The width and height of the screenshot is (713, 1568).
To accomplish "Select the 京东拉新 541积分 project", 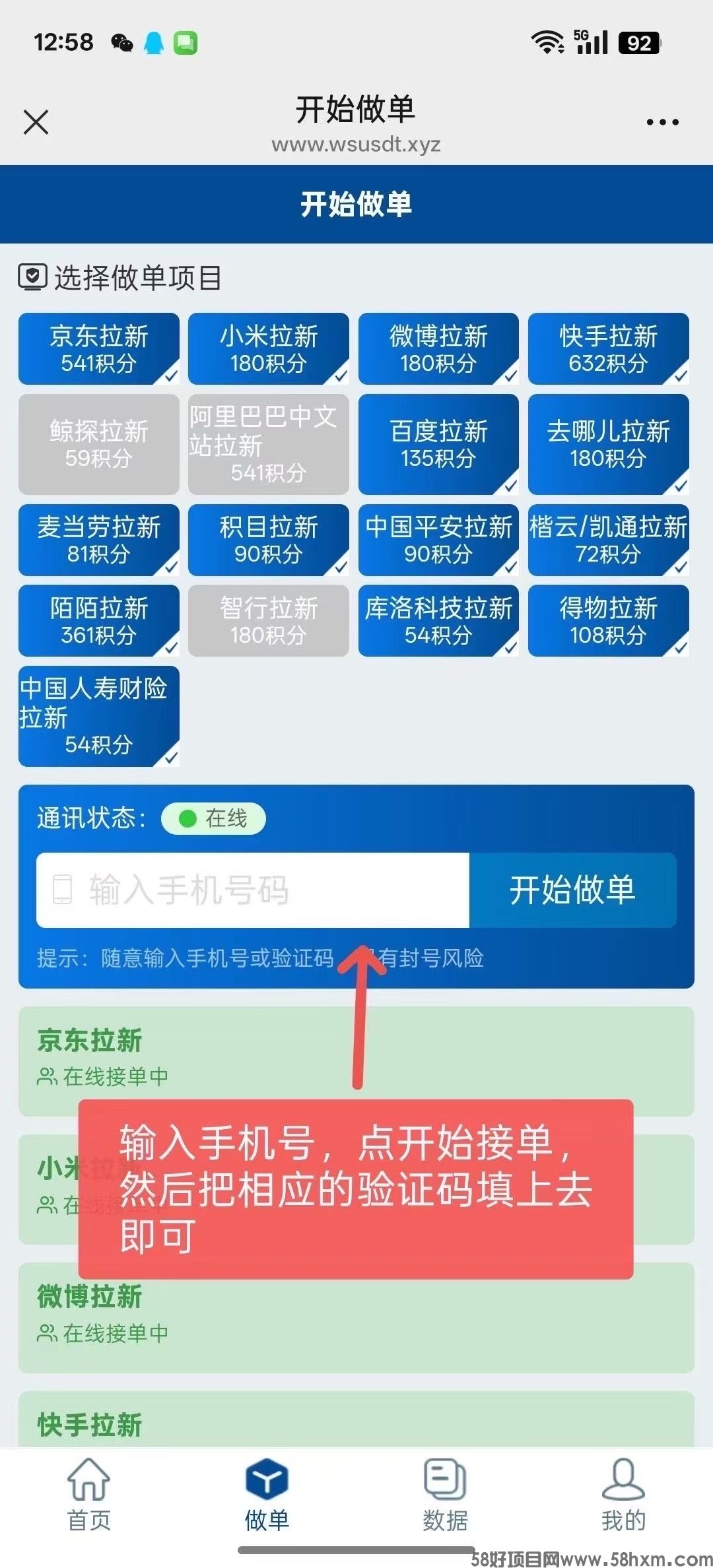I will (x=99, y=348).
